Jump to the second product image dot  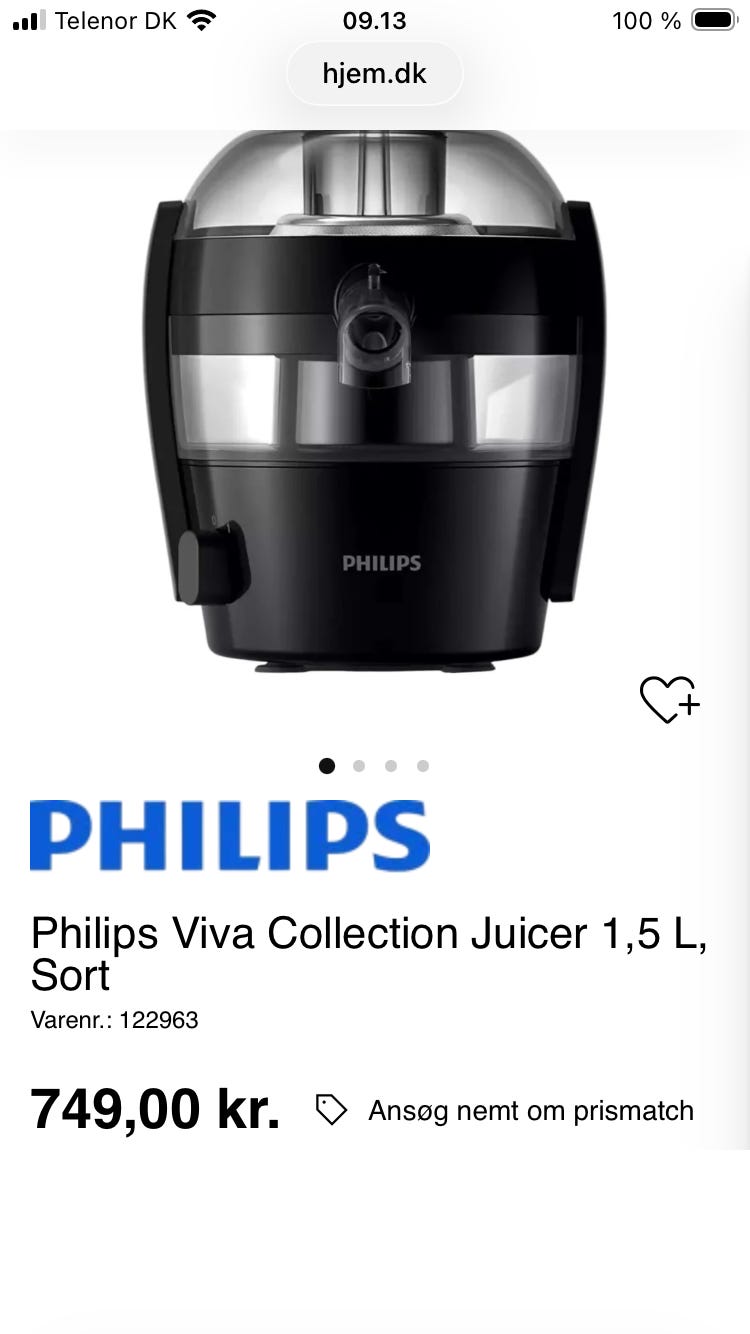[x=359, y=766]
